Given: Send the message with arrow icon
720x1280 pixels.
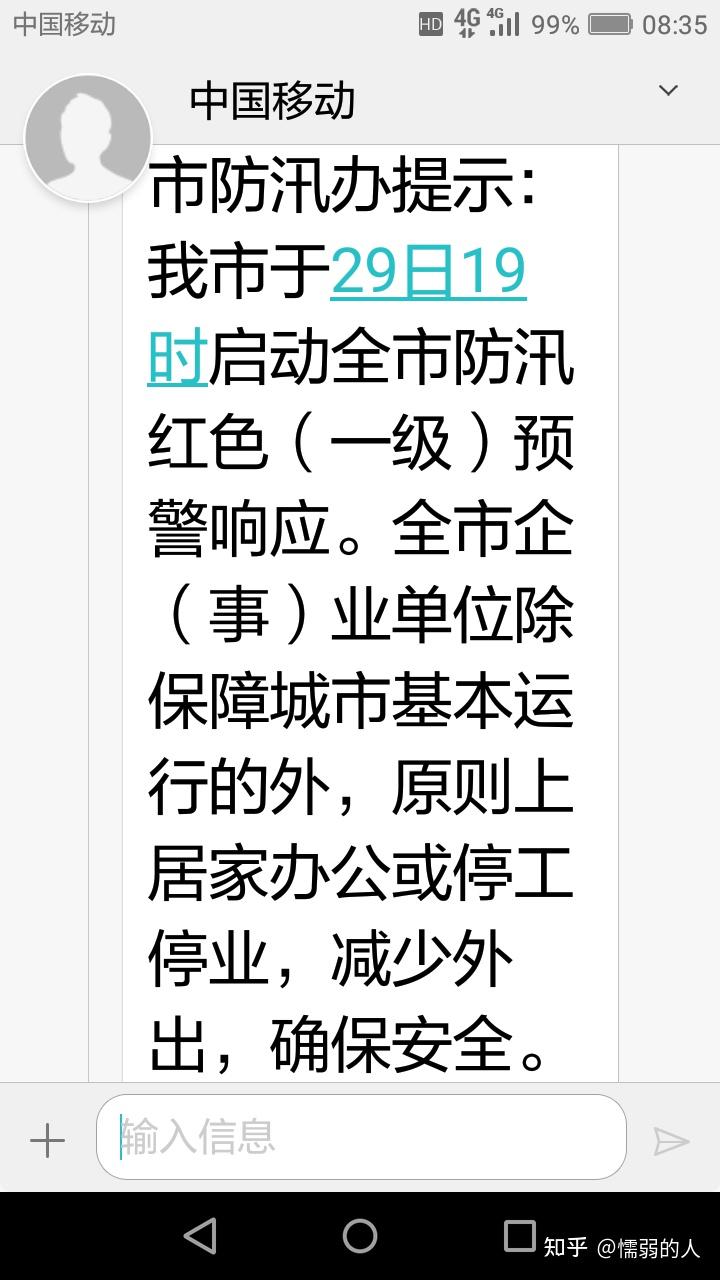Looking at the screenshot, I should click(671, 1140).
